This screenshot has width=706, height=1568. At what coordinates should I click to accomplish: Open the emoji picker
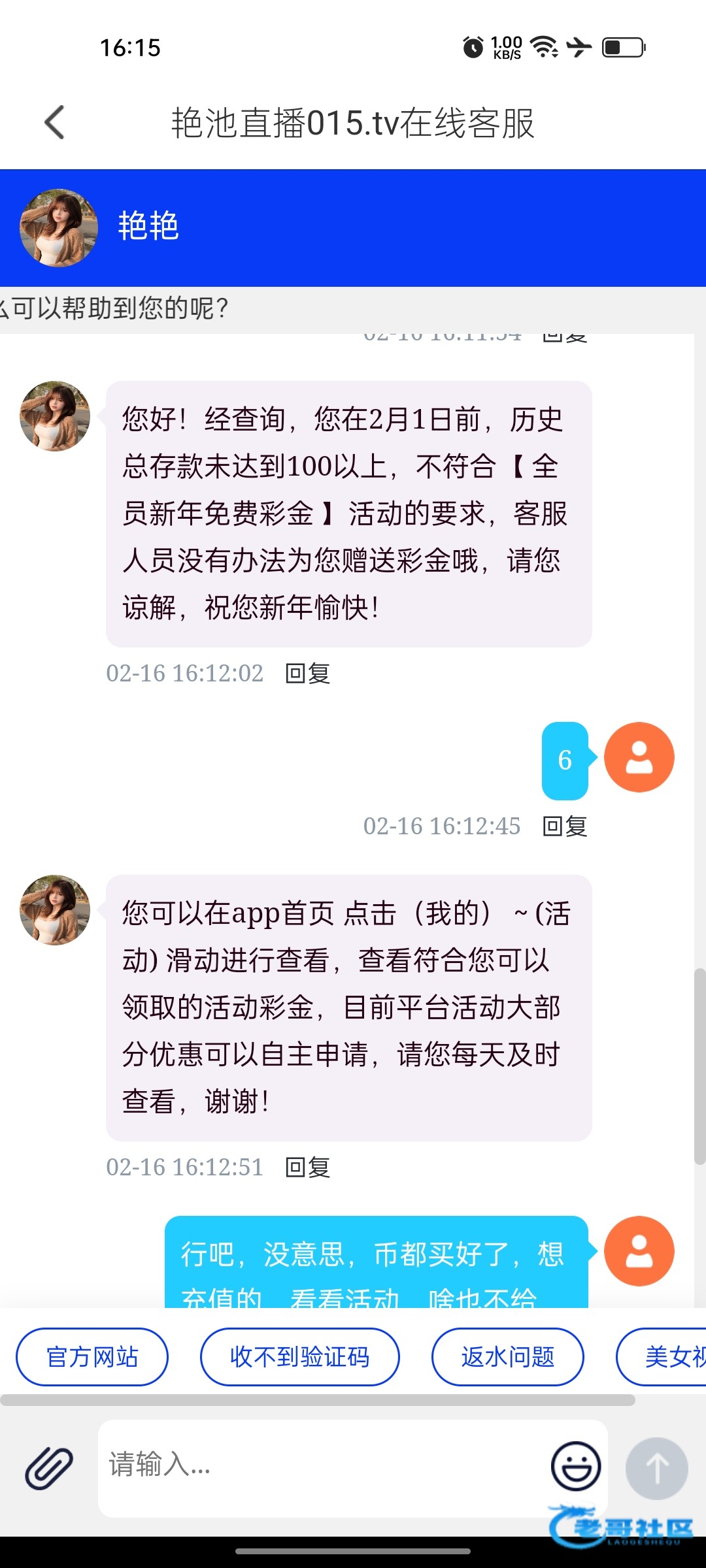575,1466
